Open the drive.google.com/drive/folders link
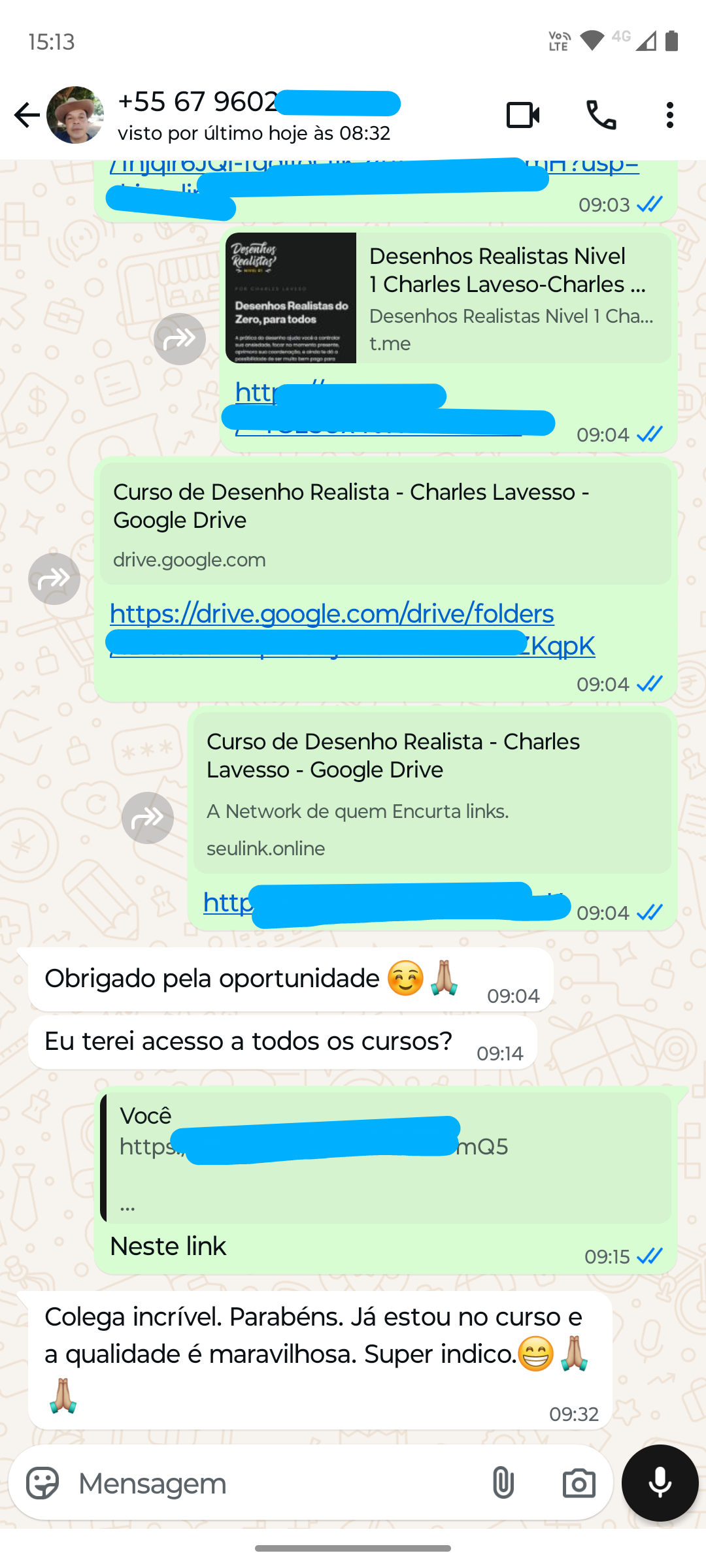The height and width of the screenshot is (1568, 706). tap(331, 614)
